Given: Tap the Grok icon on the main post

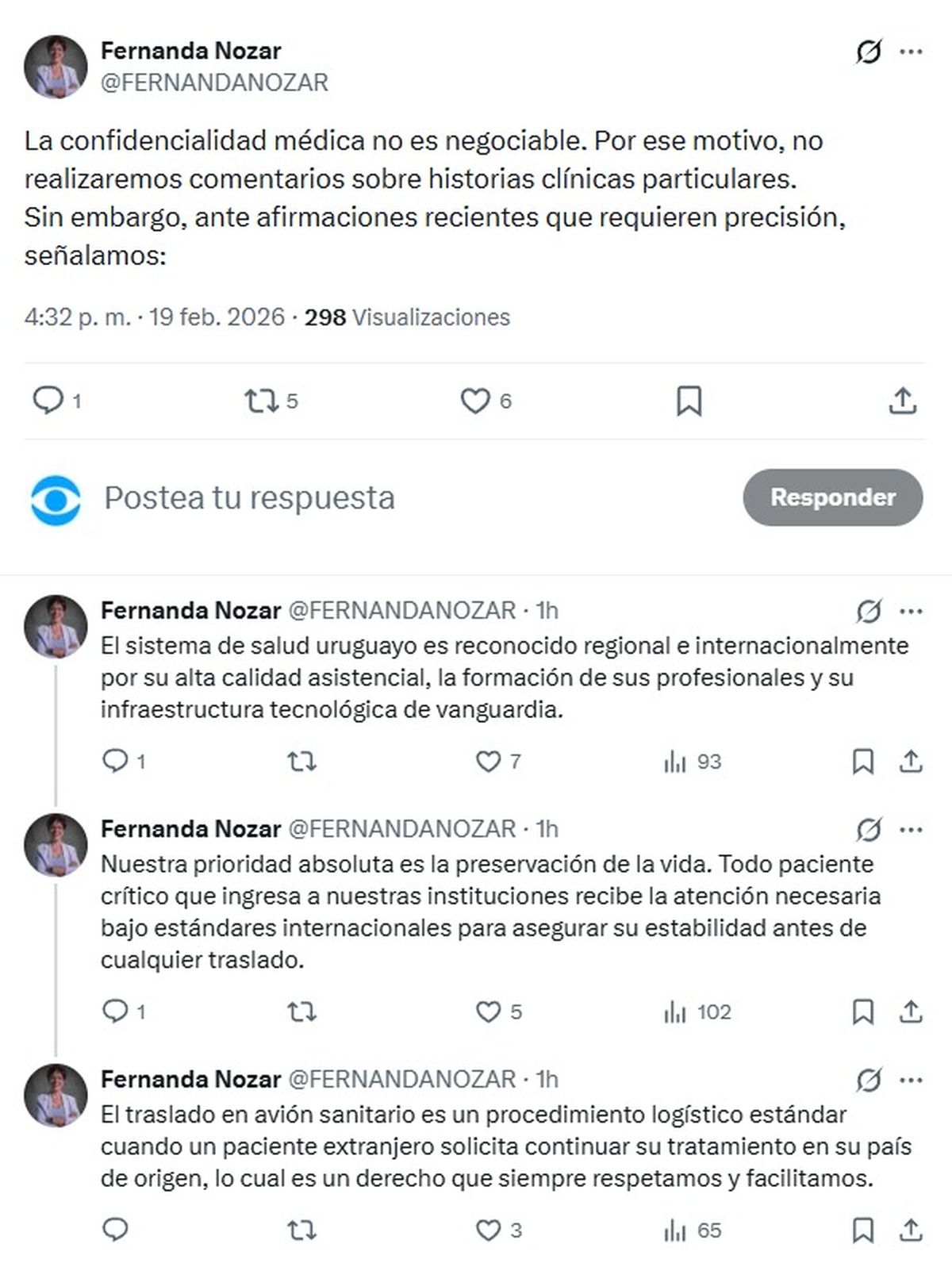Looking at the screenshot, I should coord(869,52).
